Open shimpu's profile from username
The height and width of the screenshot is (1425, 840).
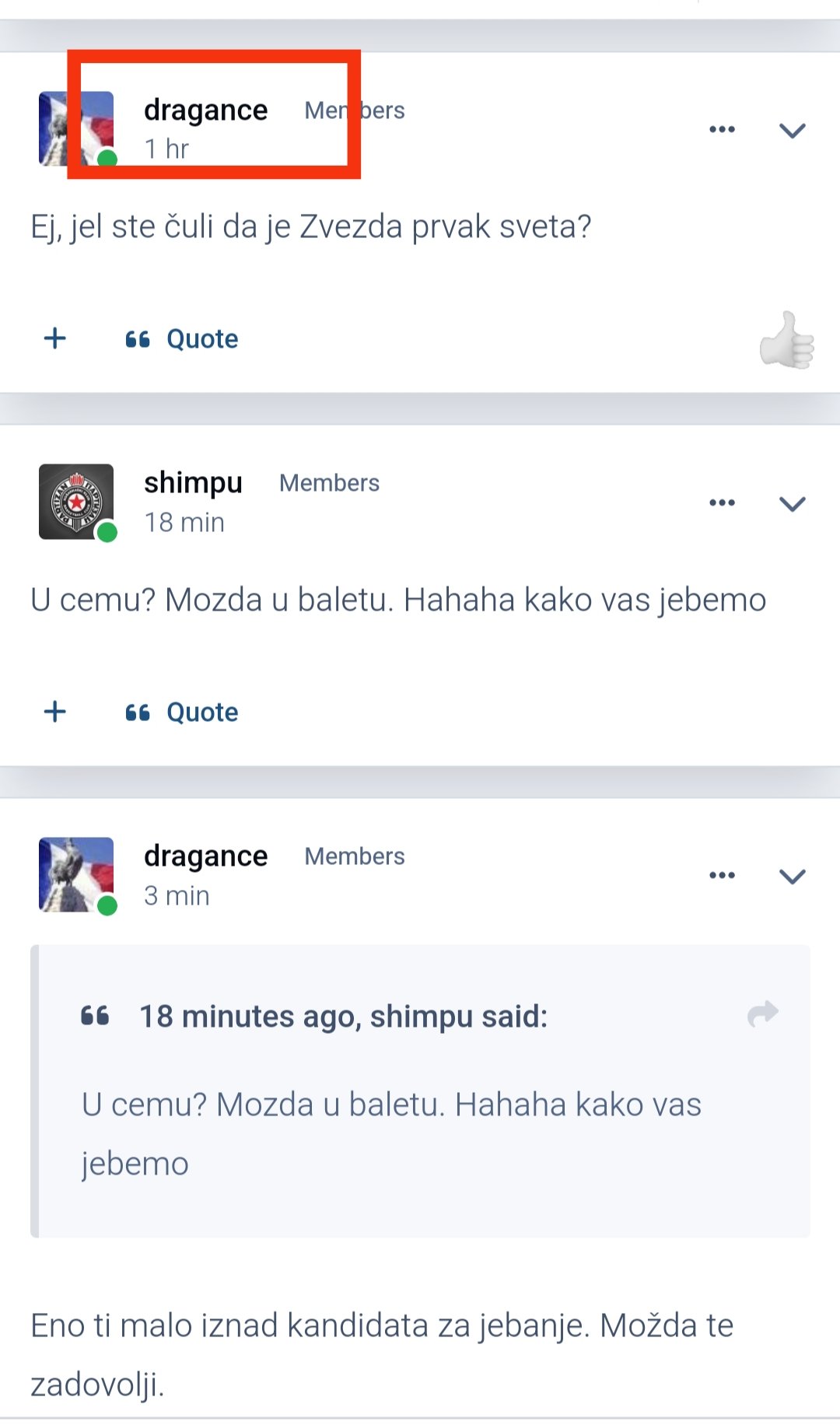(x=193, y=482)
